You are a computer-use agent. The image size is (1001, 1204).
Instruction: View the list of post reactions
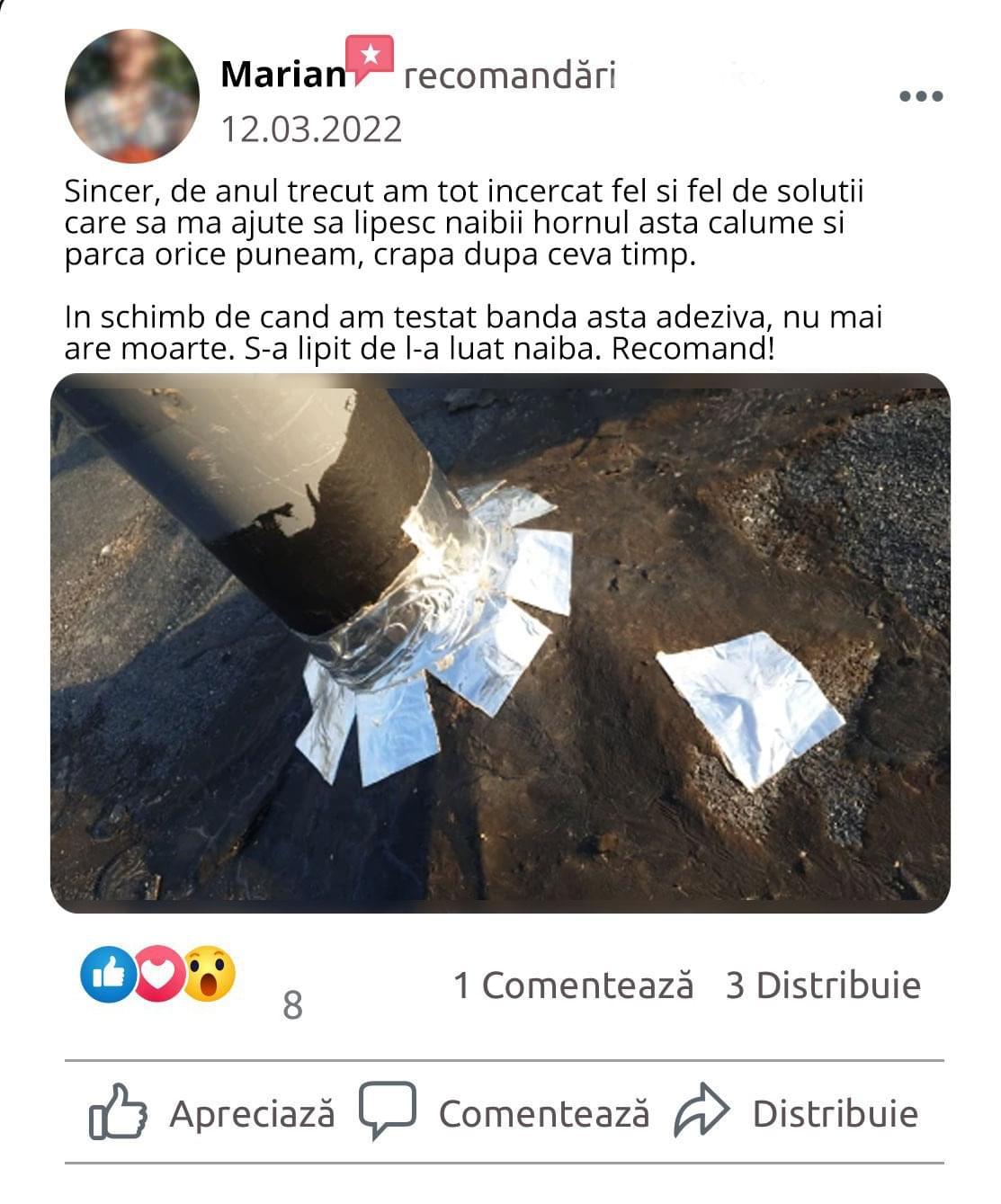159,975
